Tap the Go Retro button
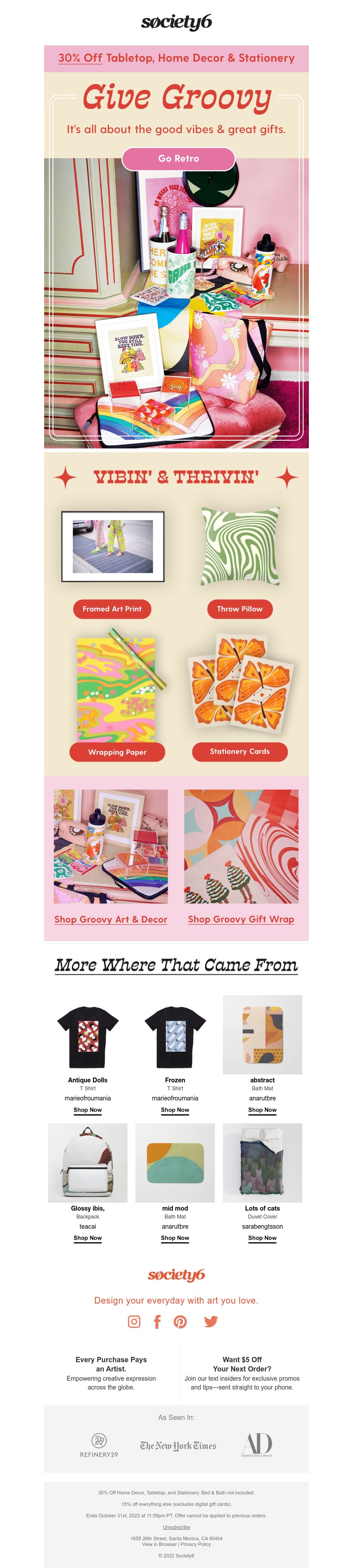 pyautogui.click(x=178, y=158)
